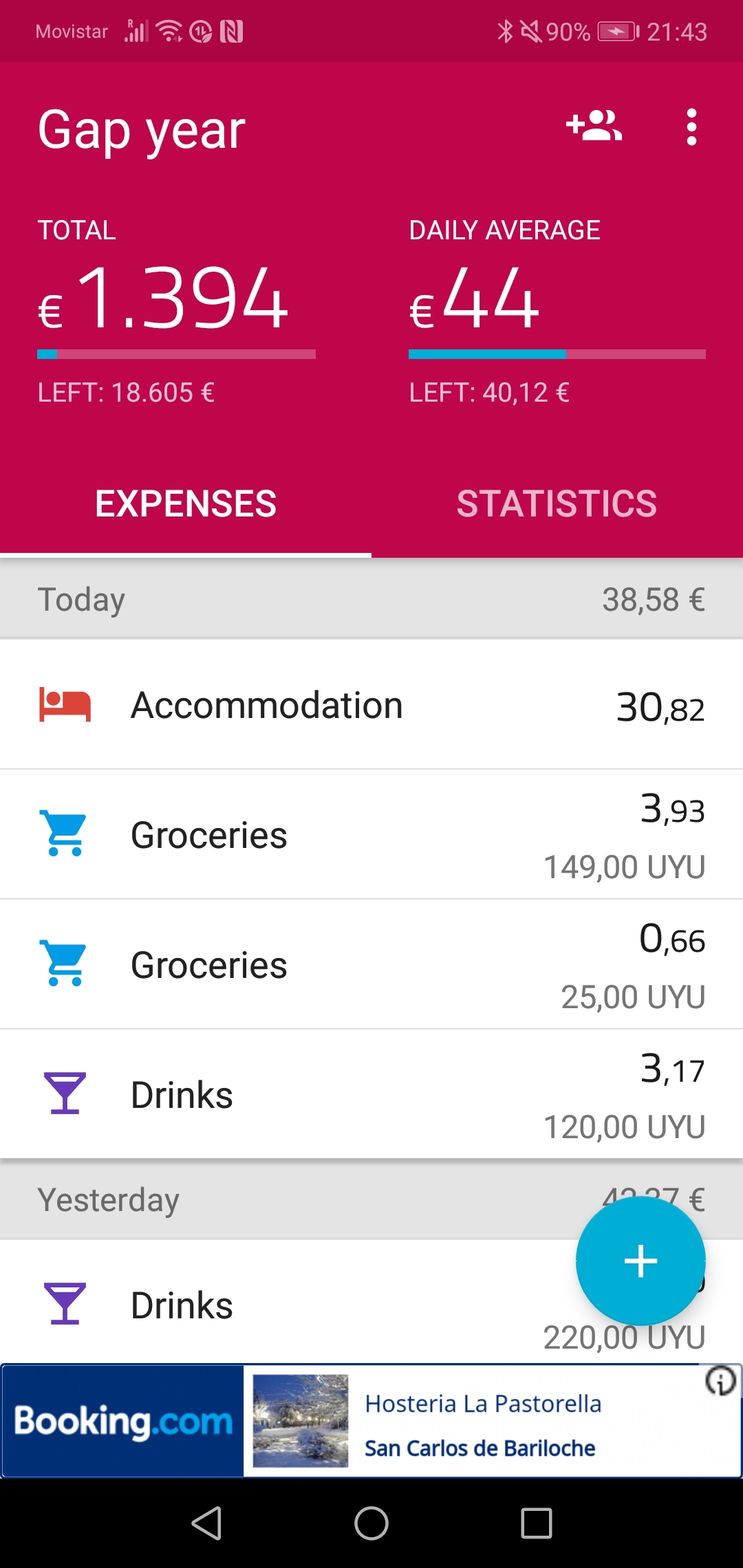This screenshot has width=743, height=1568.
Task: Open the Groceries expense of 149,00 UYU
Action: [x=371, y=835]
